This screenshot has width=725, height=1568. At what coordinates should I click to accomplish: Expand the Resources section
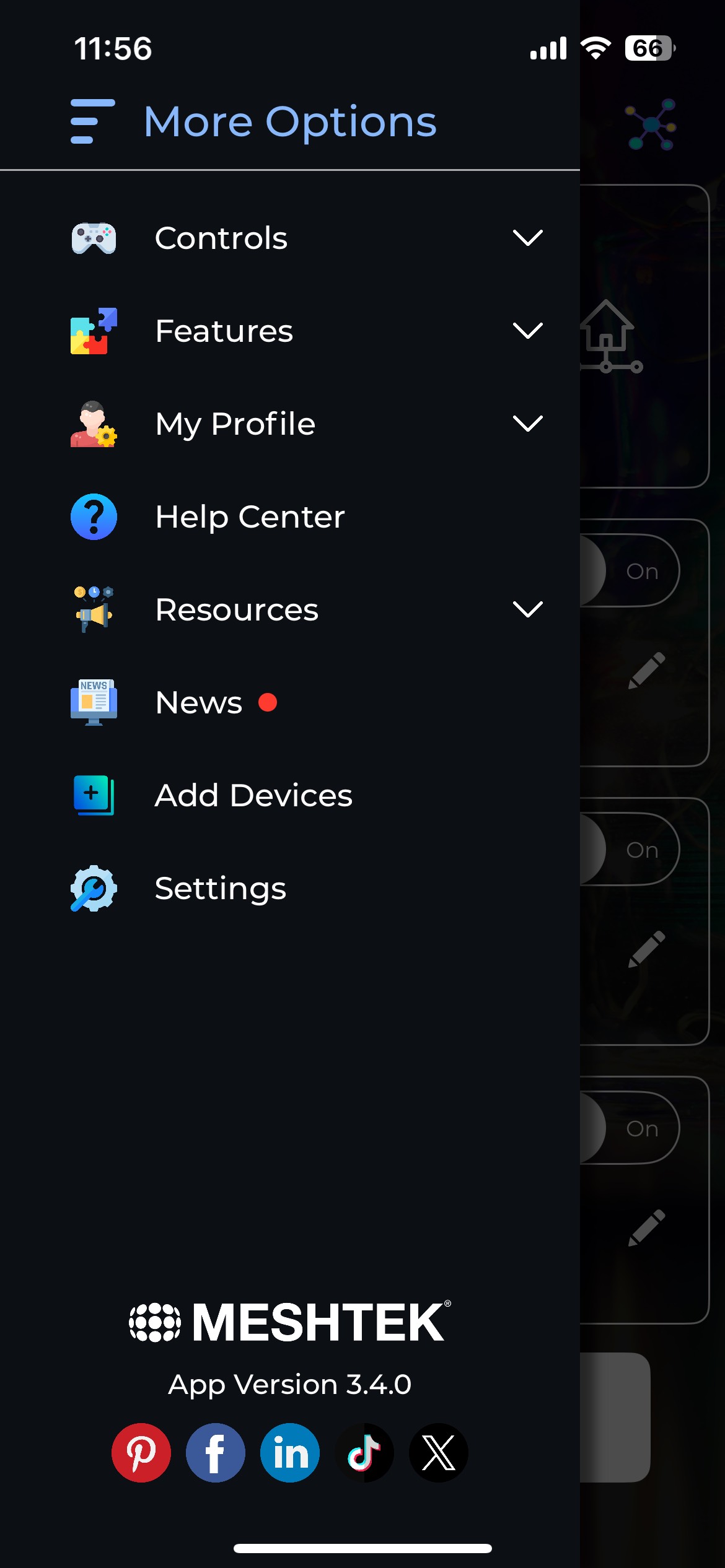pos(527,609)
